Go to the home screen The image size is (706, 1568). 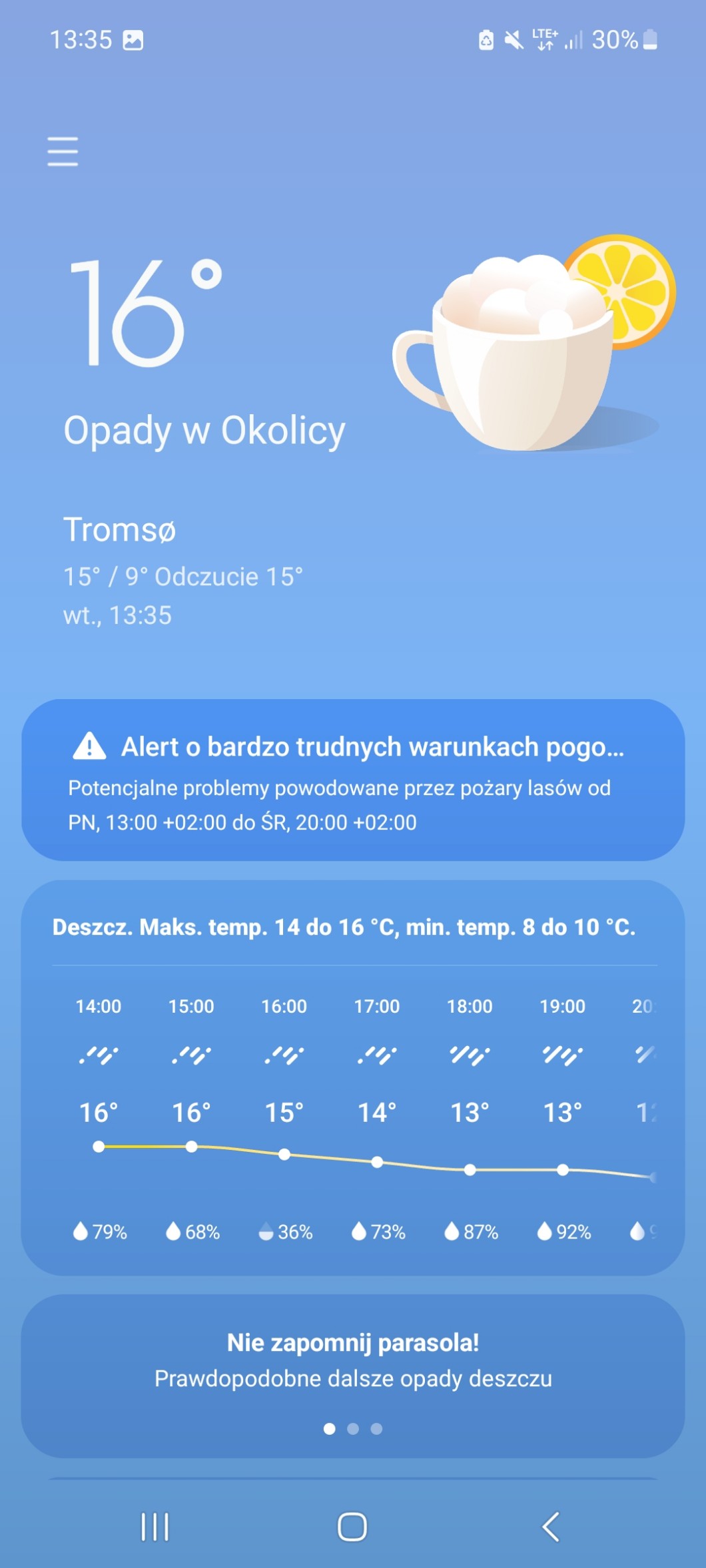pyautogui.click(x=352, y=1527)
